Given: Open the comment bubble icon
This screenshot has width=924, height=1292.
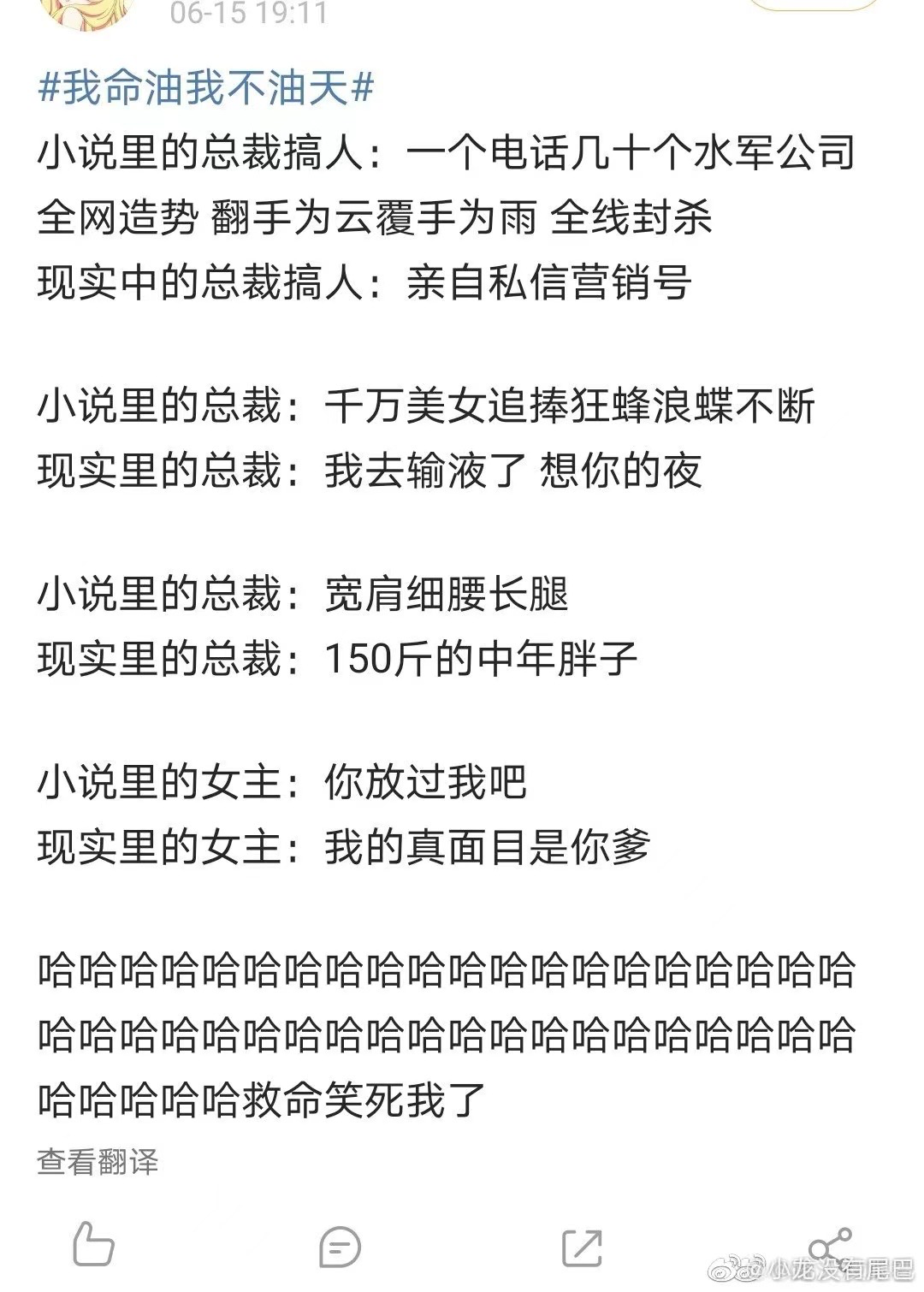Looking at the screenshot, I should coord(339,1247).
